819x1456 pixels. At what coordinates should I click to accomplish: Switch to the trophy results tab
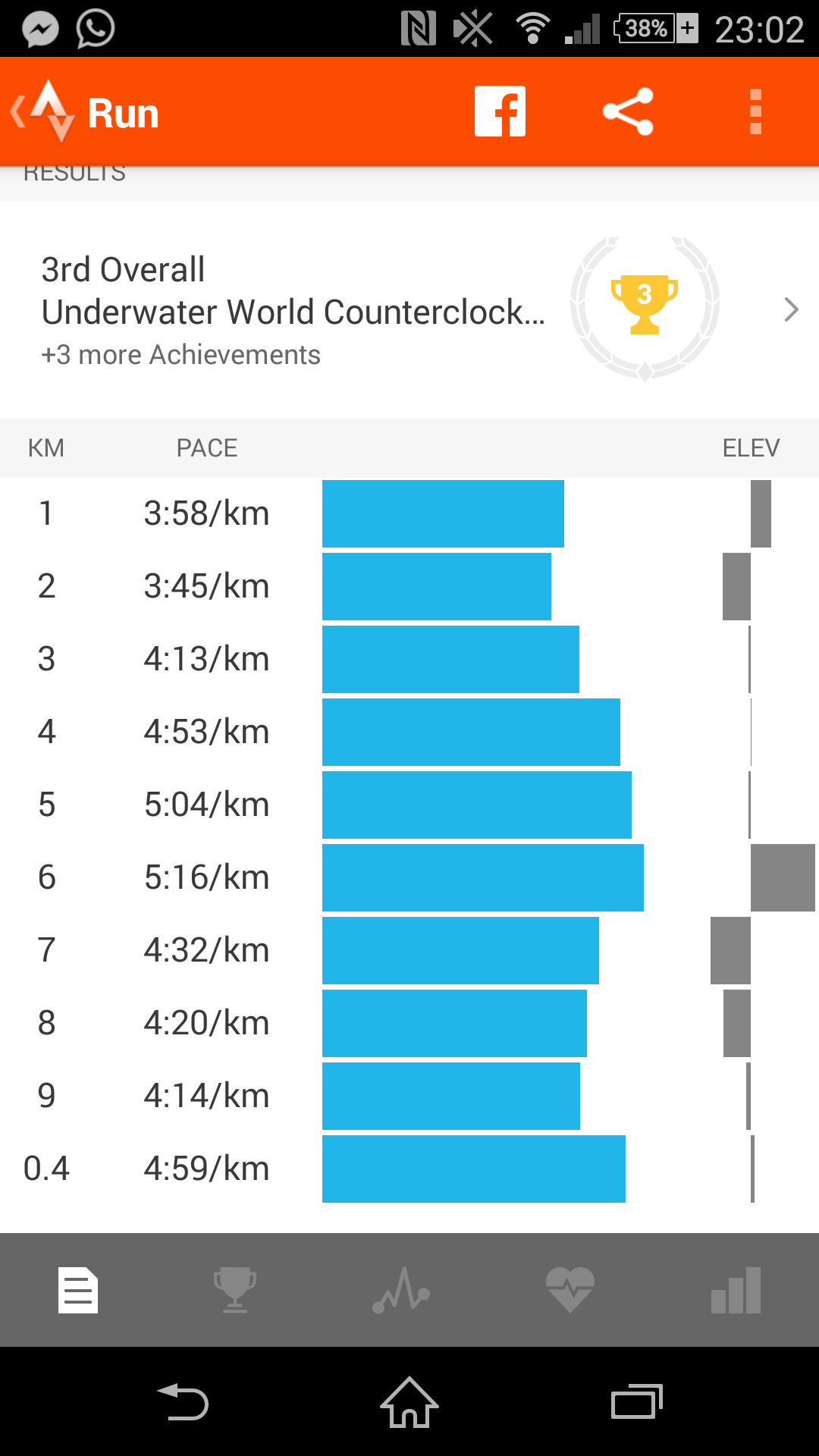[235, 1290]
